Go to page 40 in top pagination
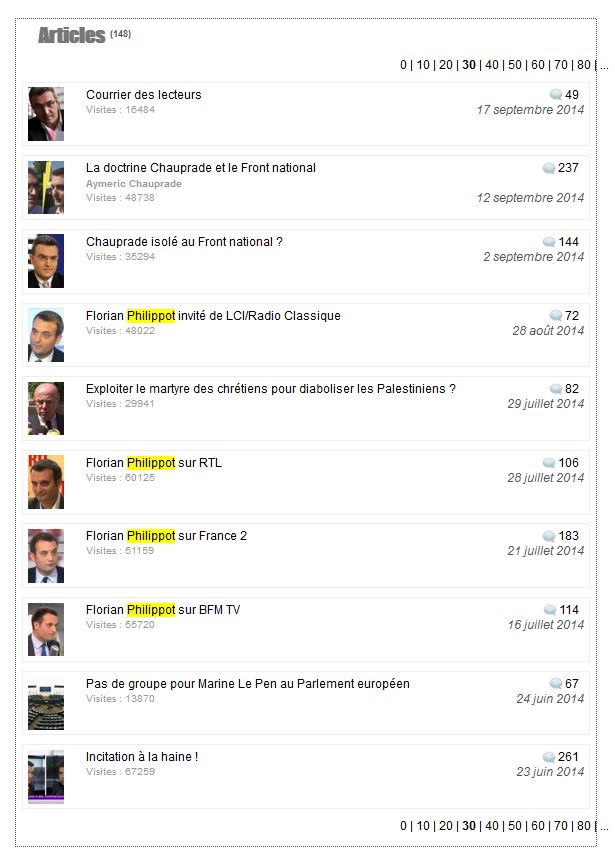The width and height of the screenshot is (615, 864). (491, 65)
